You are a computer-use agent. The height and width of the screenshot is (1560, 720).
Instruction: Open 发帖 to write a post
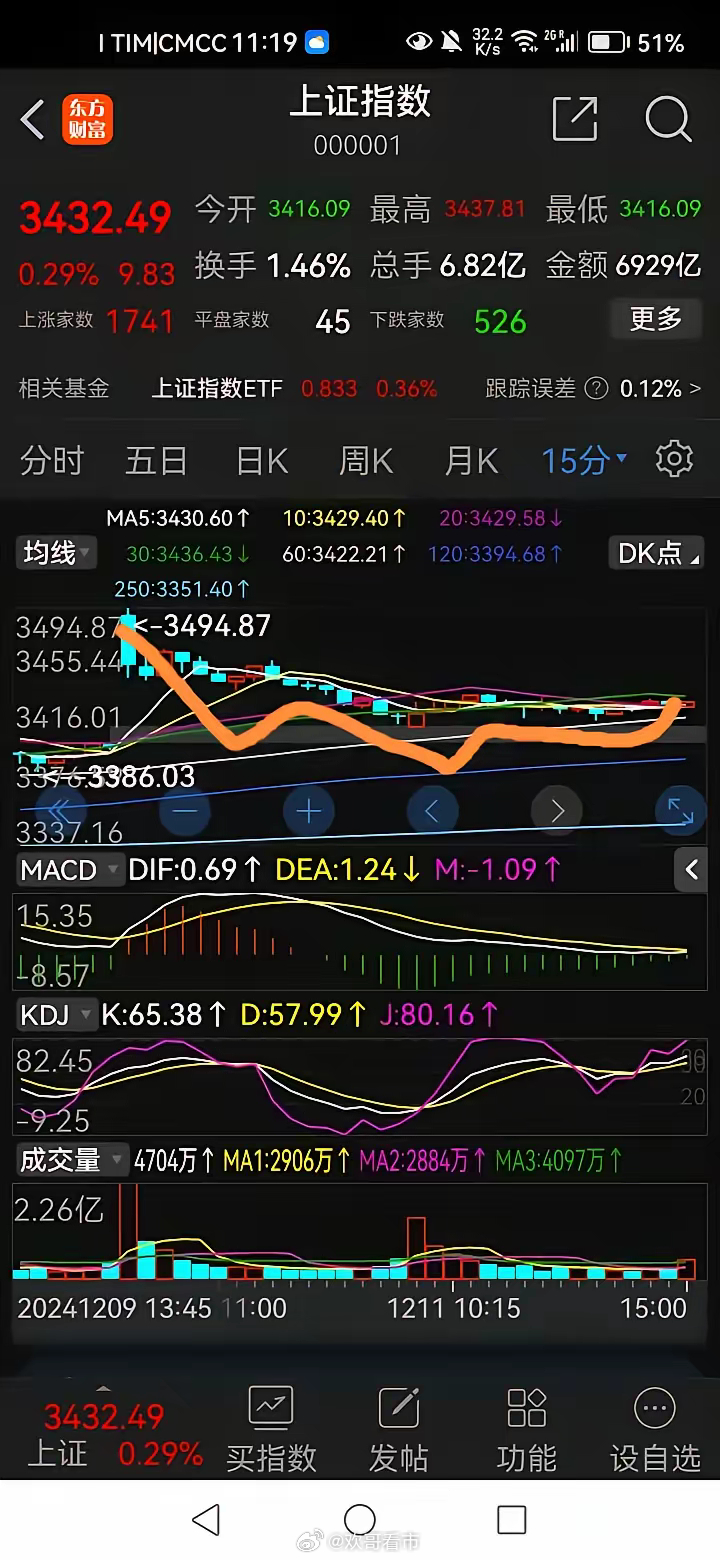(x=398, y=1430)
